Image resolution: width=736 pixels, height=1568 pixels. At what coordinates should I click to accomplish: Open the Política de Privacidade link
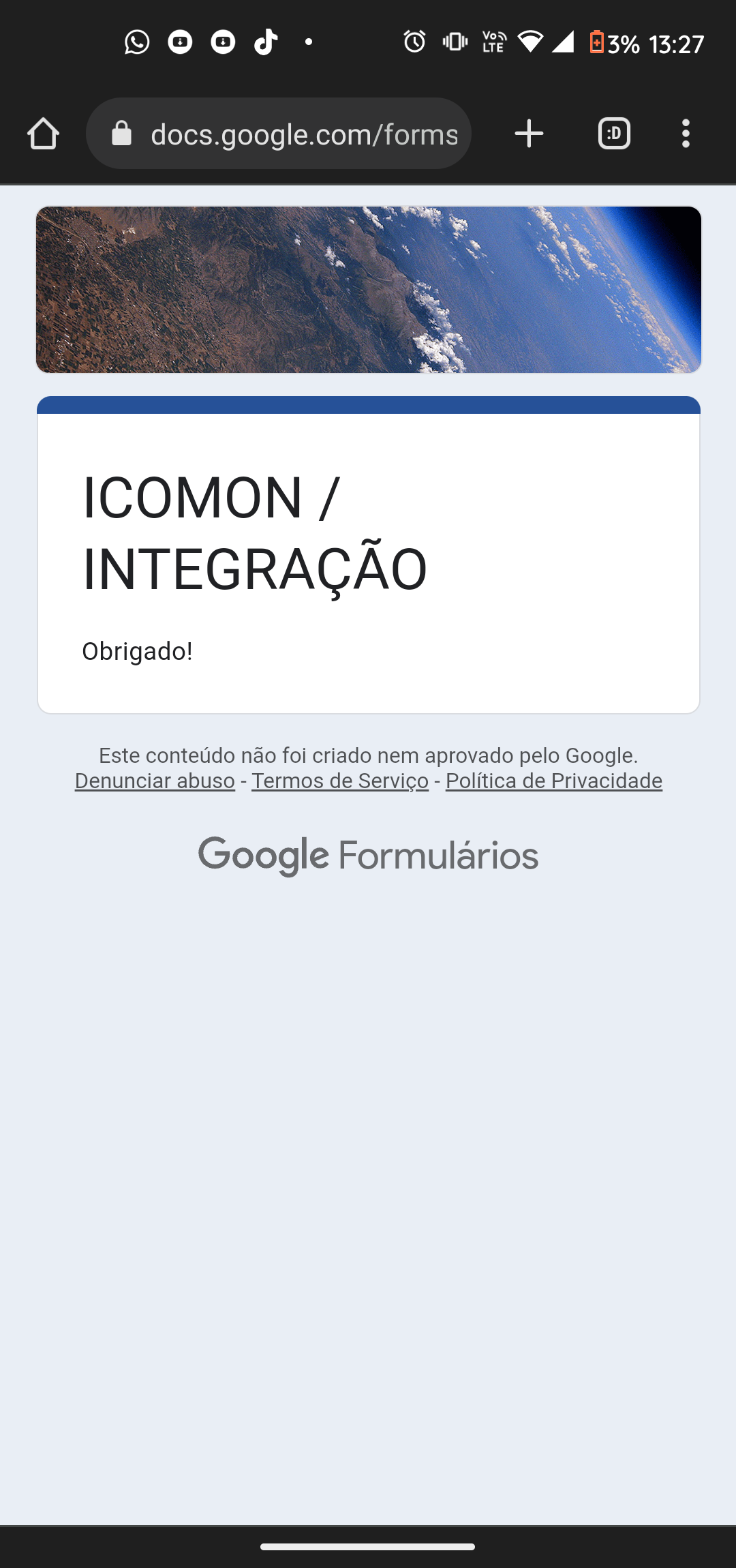click(553, 781)
